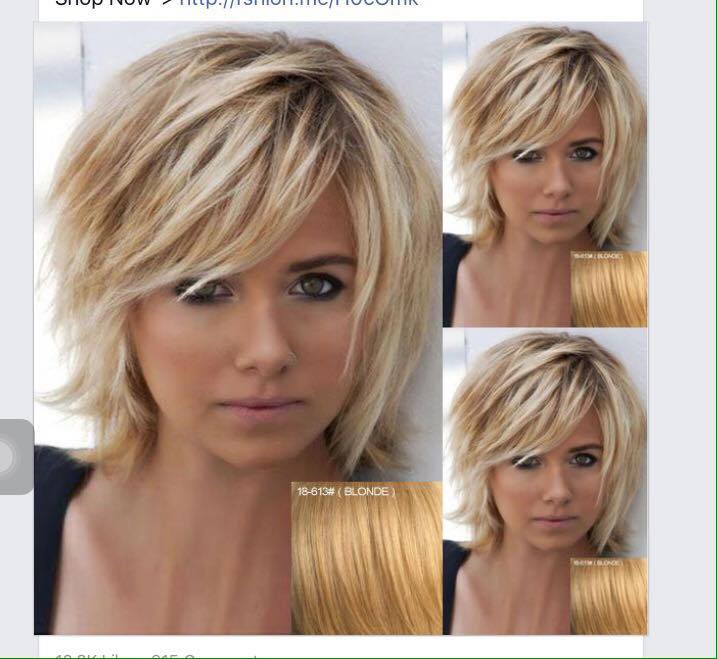The width and height of the screenshot is (717, 659).
Task: Open the AssistiveTouch floating button
Action: (12, 457)
